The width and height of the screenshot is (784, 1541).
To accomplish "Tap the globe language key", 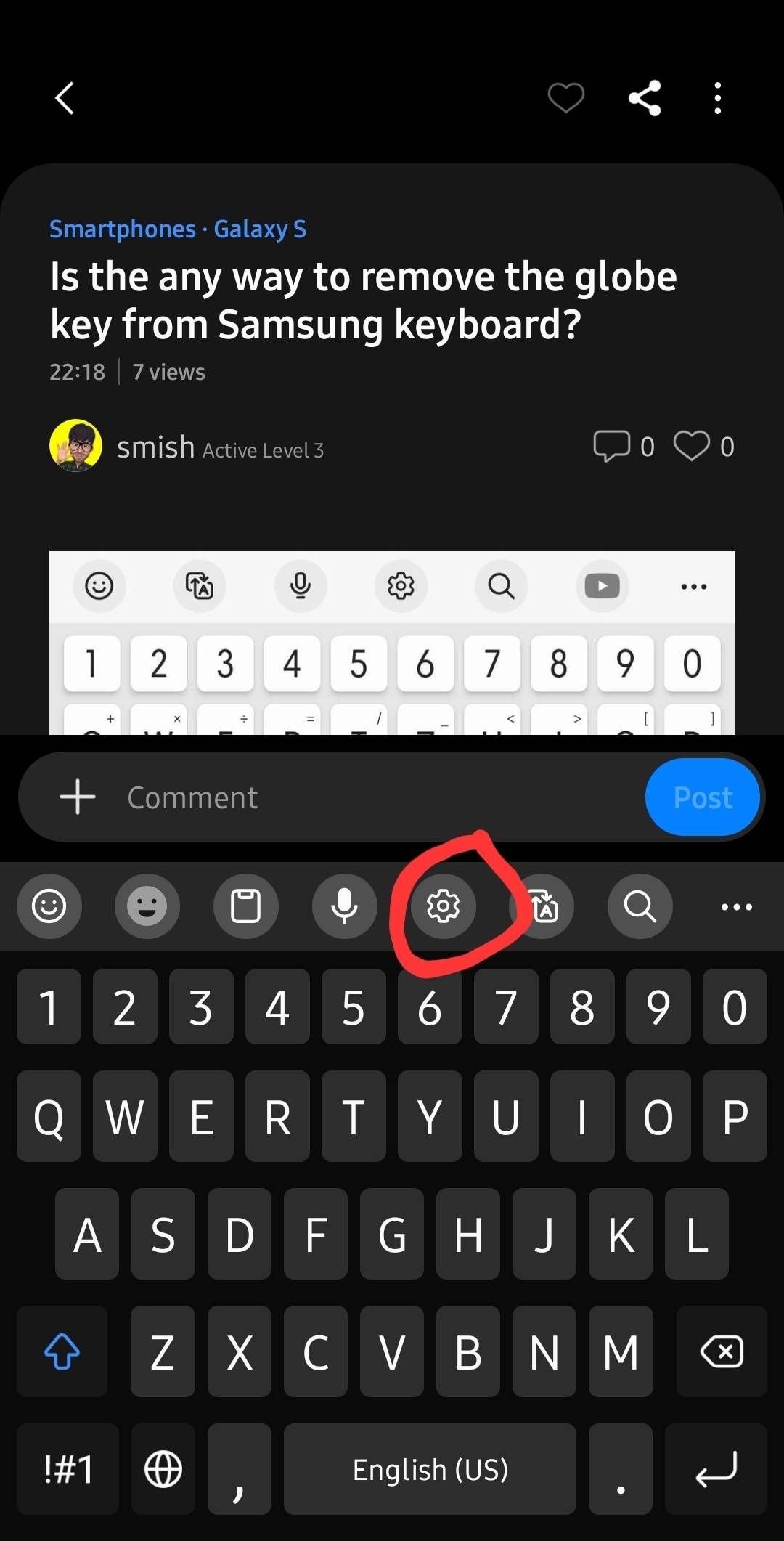I will pos(163,1469).
